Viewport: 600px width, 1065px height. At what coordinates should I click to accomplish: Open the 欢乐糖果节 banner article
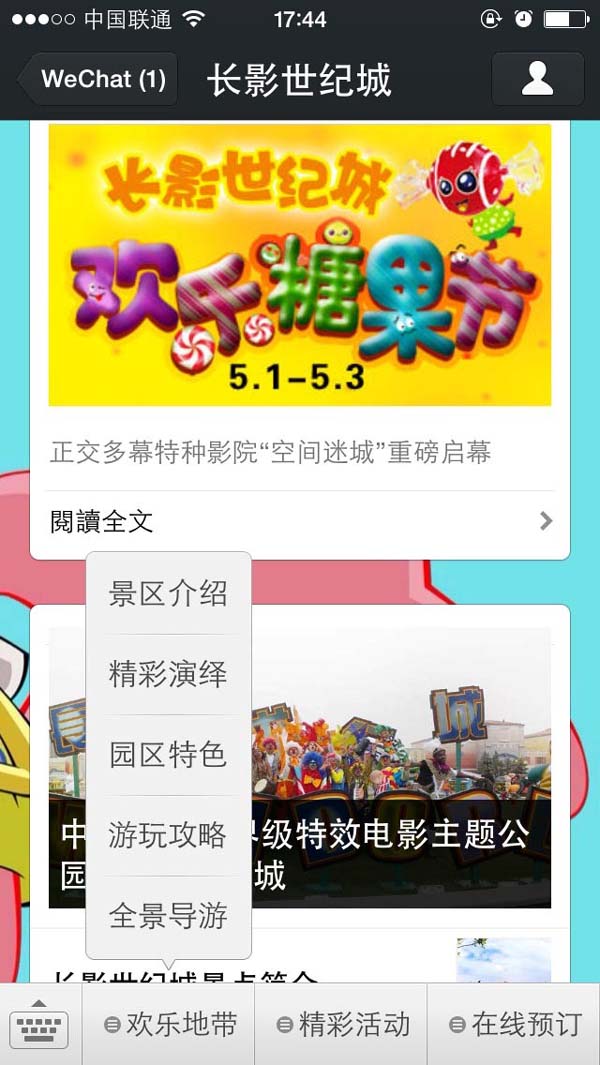click(299, 265)
